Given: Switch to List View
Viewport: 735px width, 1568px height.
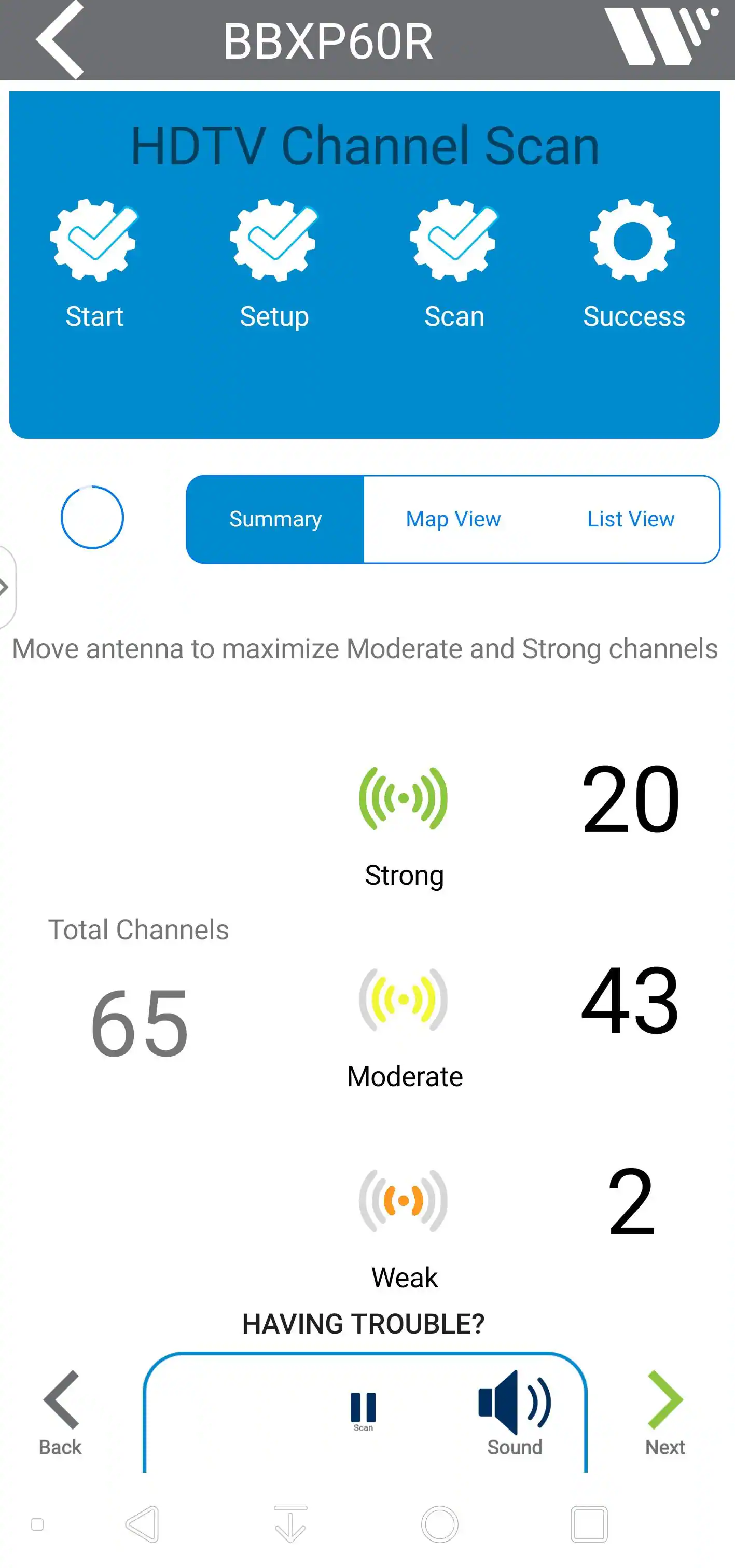Looking at the screenshot, I should (x=630, y=519).
